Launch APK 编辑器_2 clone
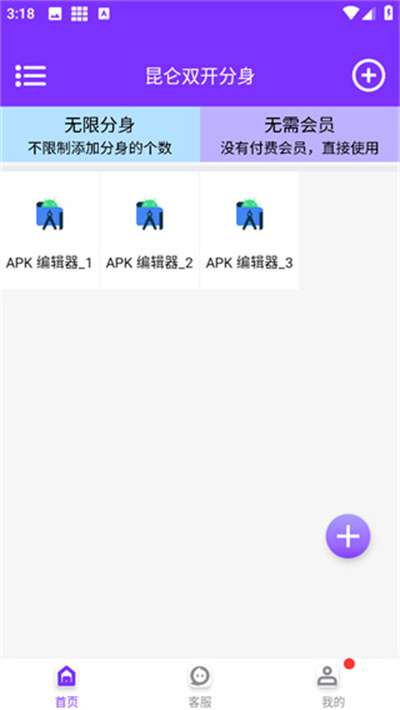 pyautogui.click(x=149, y=230)
